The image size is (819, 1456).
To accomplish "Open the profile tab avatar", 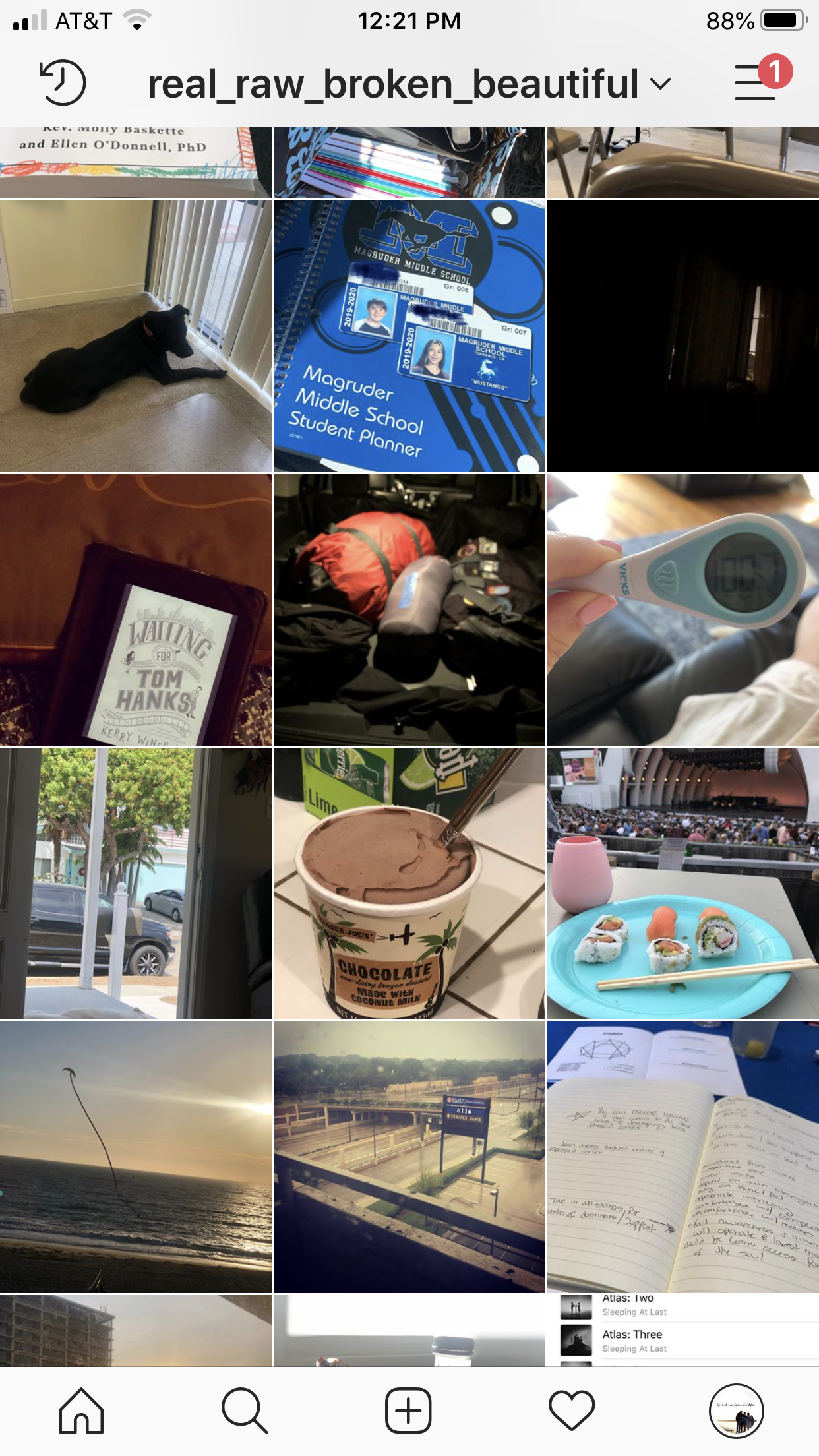I will tap(736, 1410).
